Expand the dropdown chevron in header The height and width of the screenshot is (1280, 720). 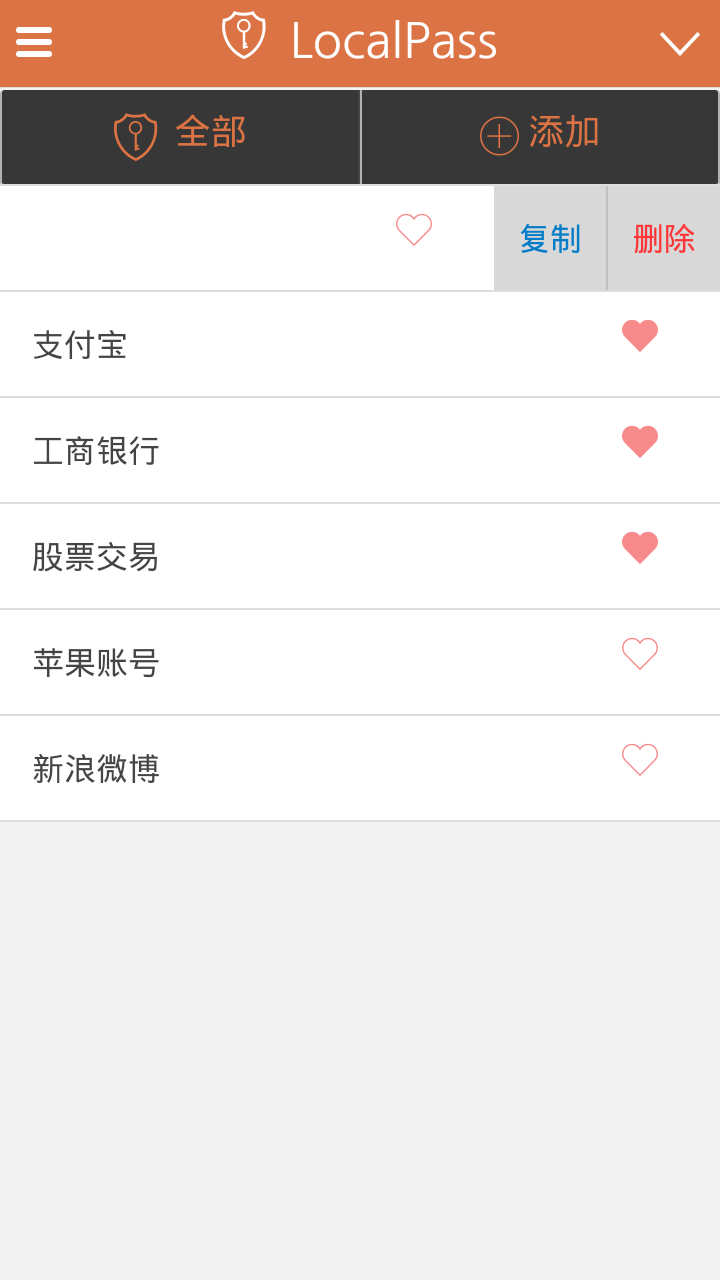coord(679,43)
